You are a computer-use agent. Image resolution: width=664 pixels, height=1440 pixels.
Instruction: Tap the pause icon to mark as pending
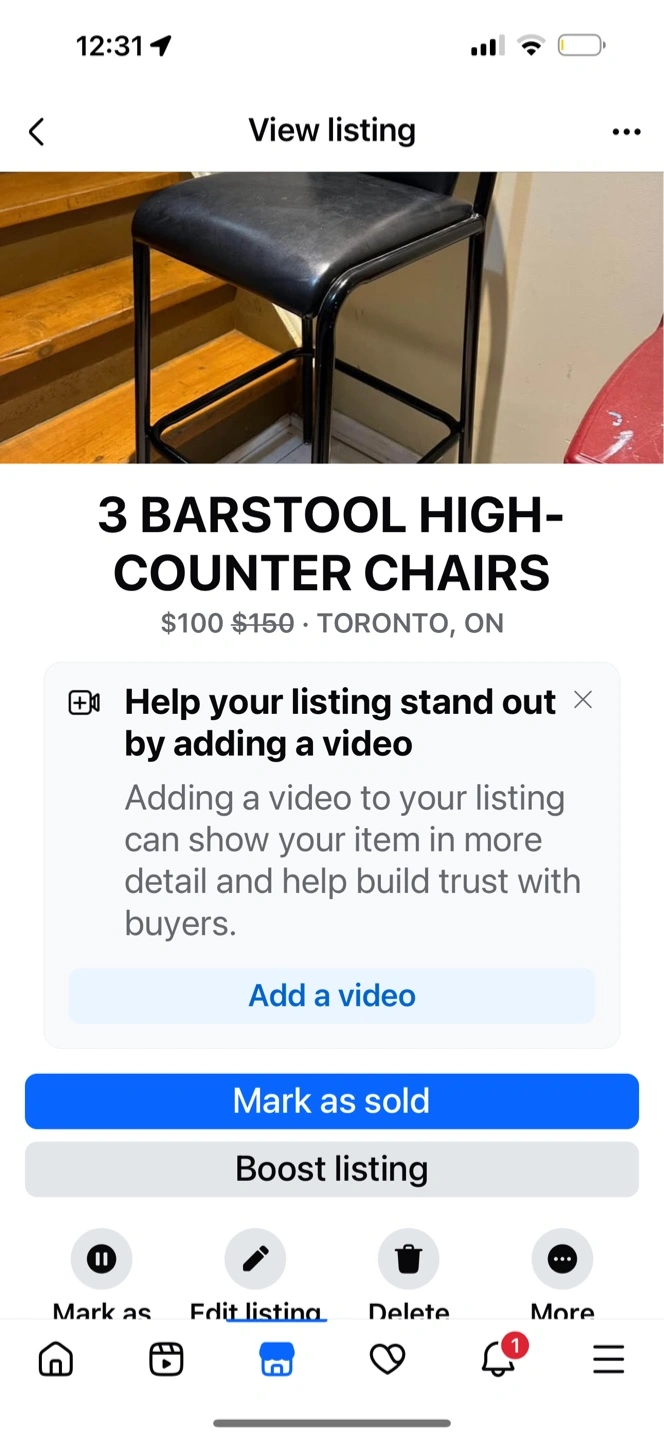click(101, 1259)
